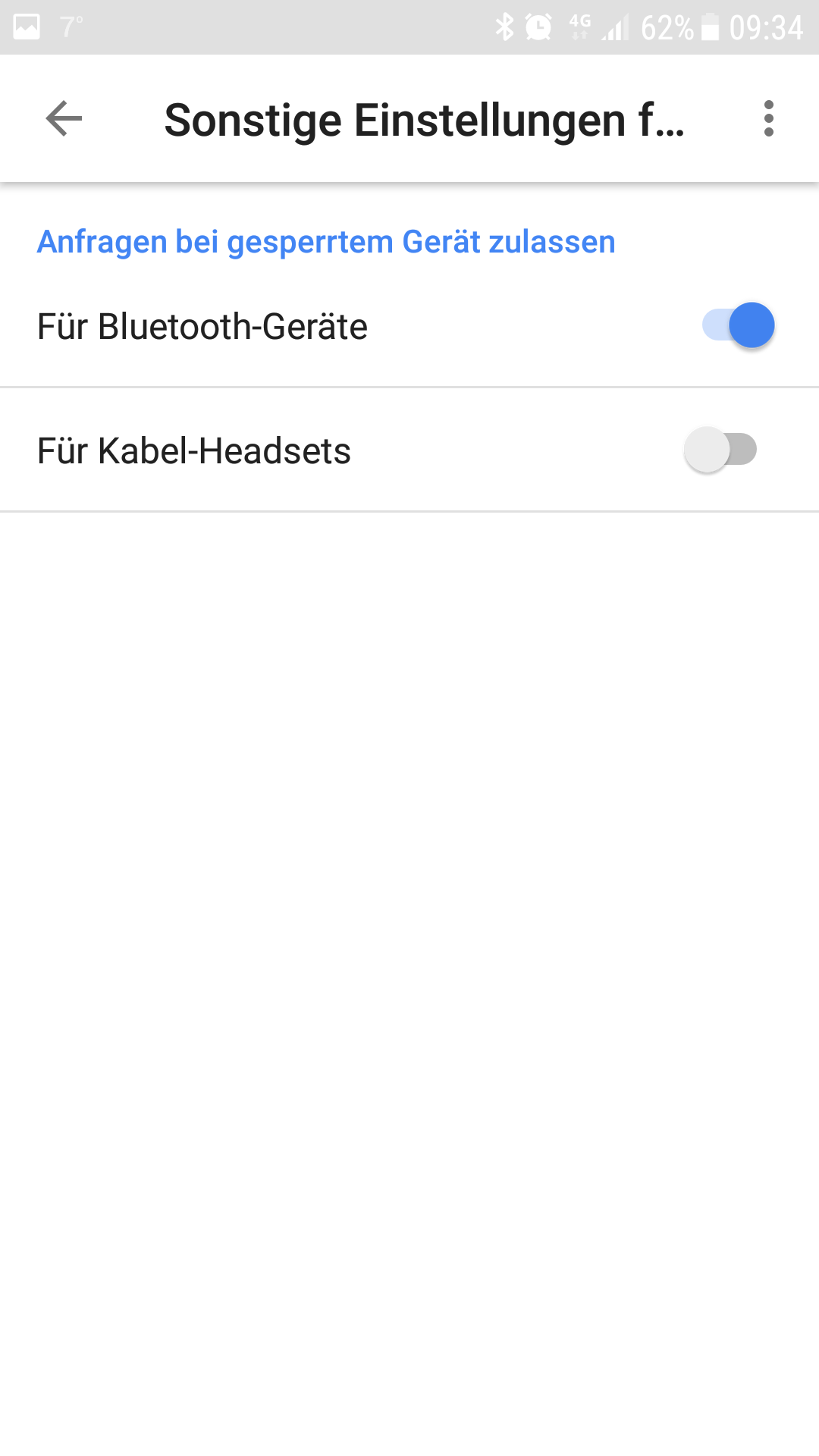Open the three-dot overflow menu
The width and height of the screenshot is (819, 1456).
coord(768,119)
